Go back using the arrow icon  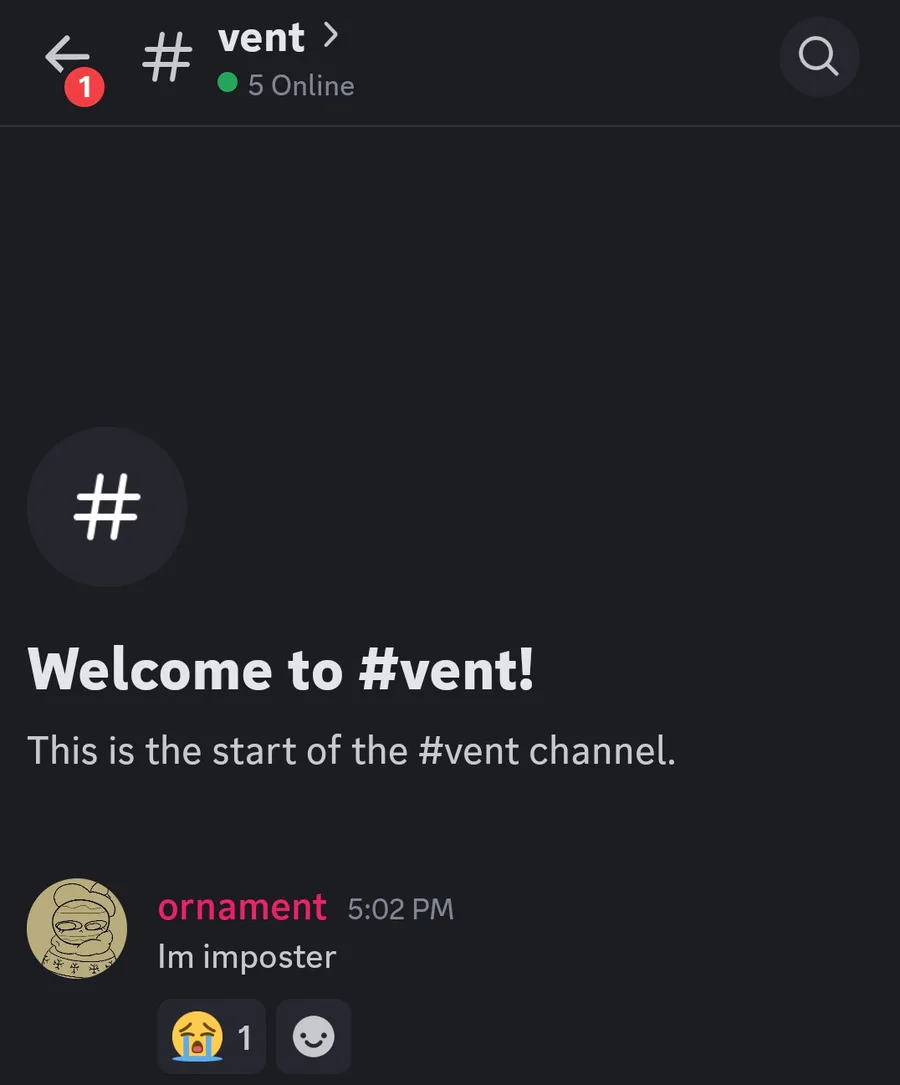coord(66,57)
